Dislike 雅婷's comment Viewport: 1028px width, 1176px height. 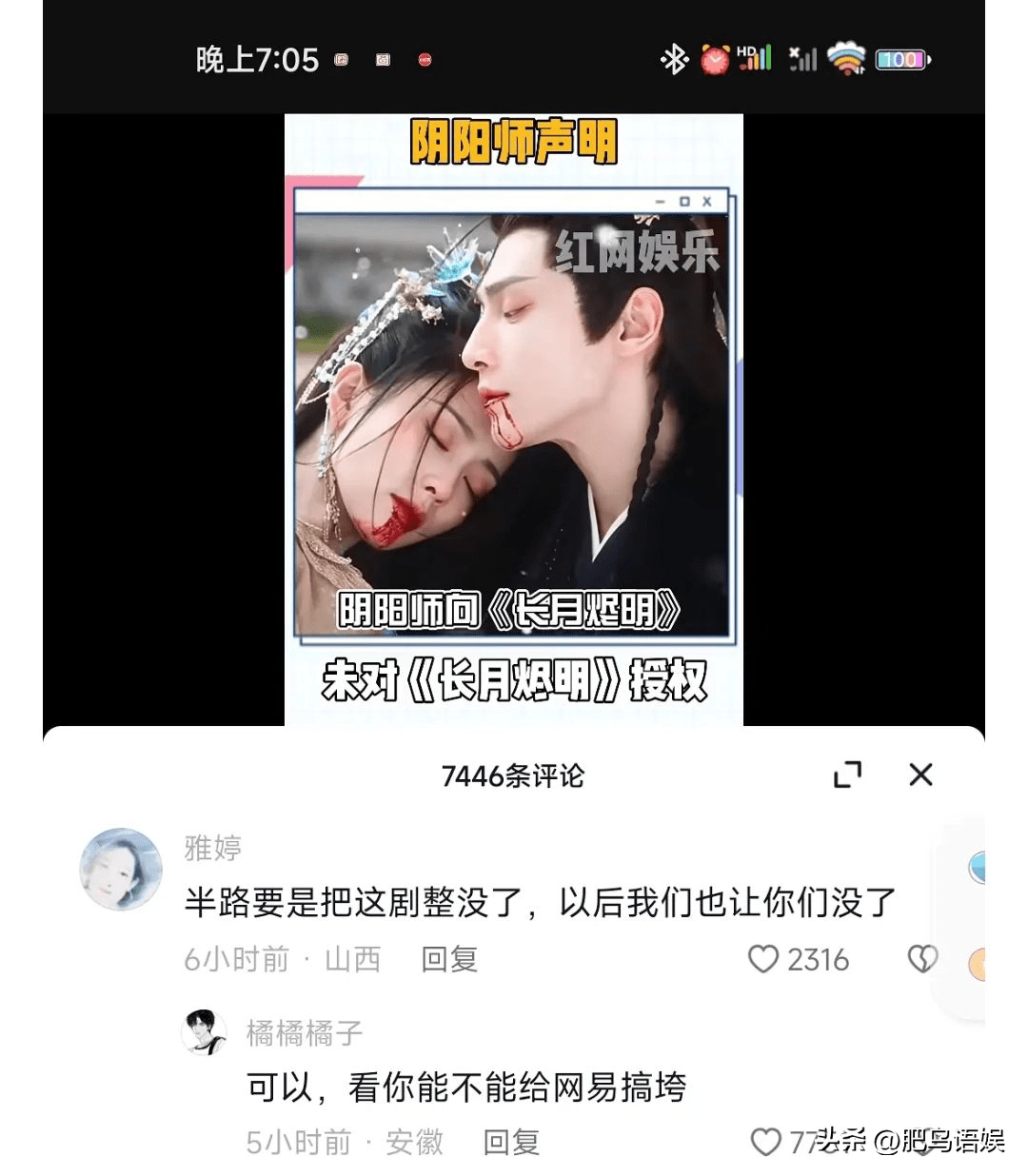[x=921, y=959]
